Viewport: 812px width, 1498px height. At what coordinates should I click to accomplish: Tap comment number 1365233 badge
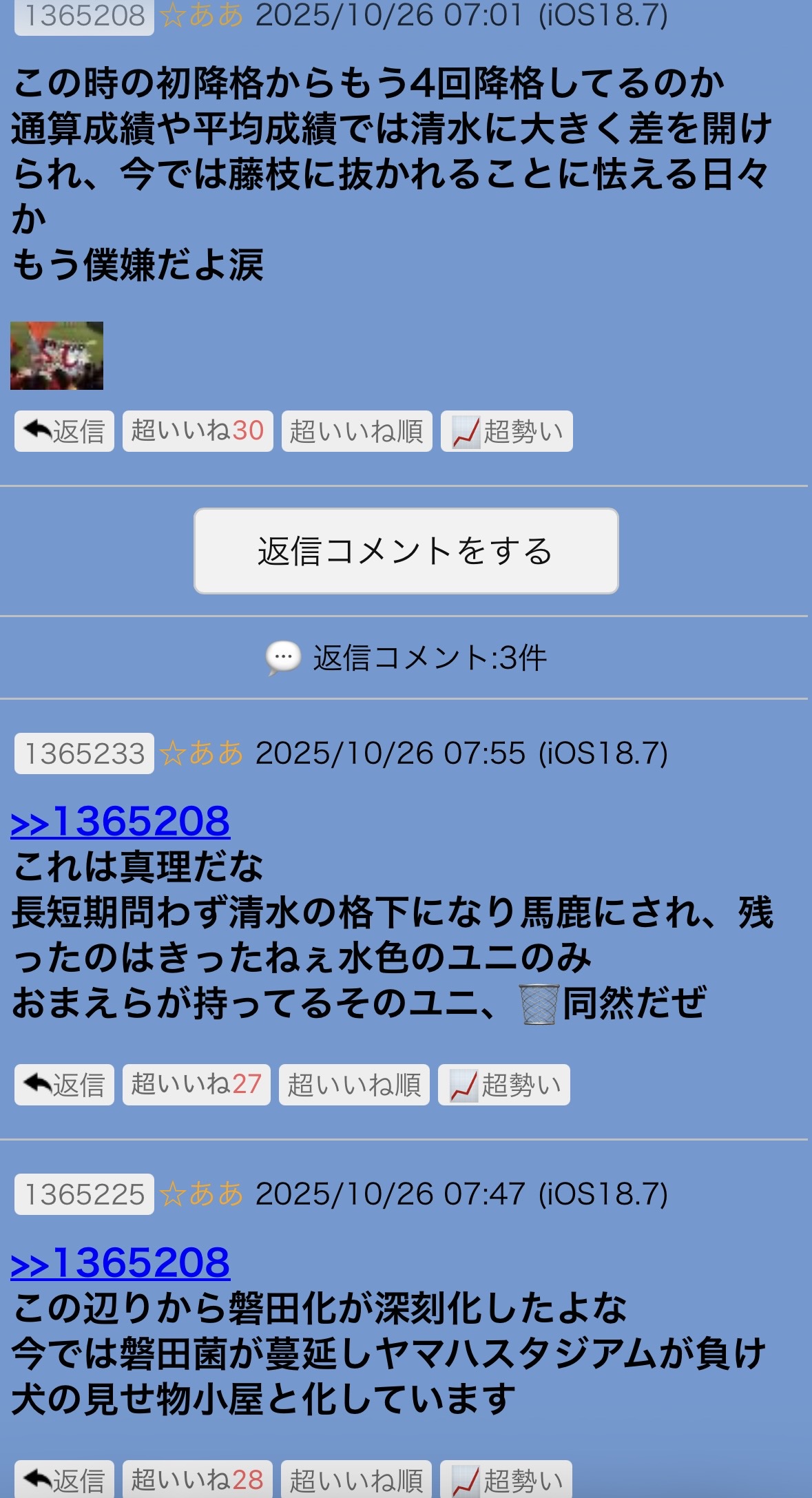point(84,753)
